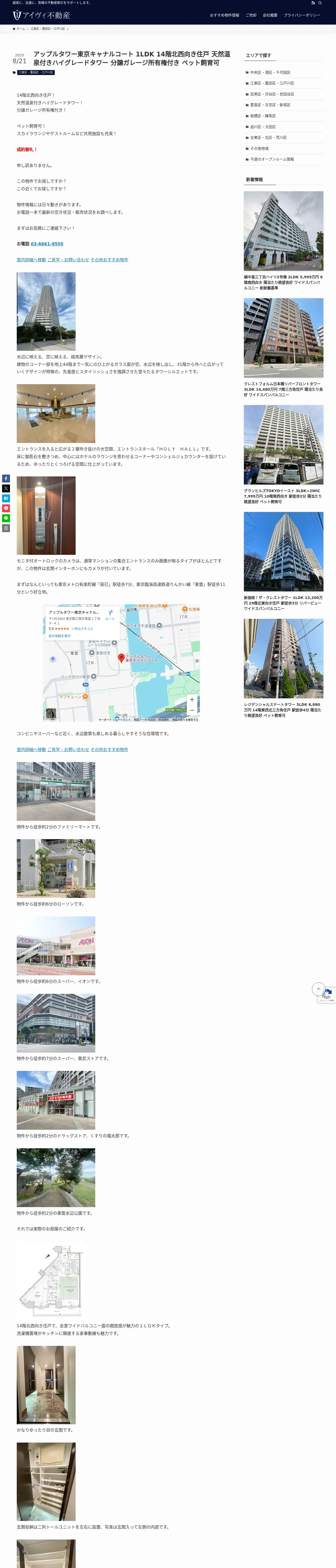Open おすすめ物件情報 in the top menu

[x=225, y=15]
